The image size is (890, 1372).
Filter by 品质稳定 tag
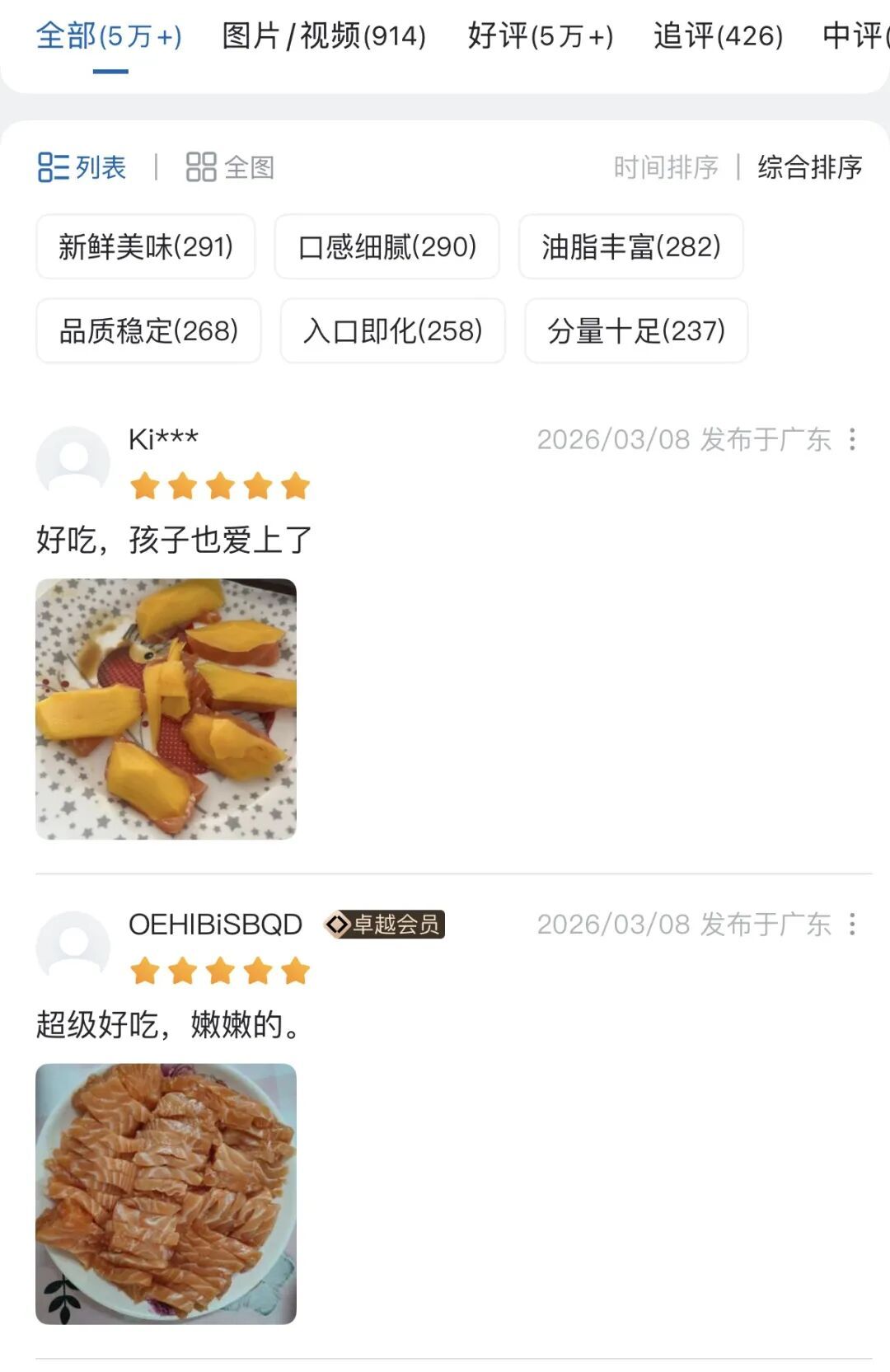(148, 330)
